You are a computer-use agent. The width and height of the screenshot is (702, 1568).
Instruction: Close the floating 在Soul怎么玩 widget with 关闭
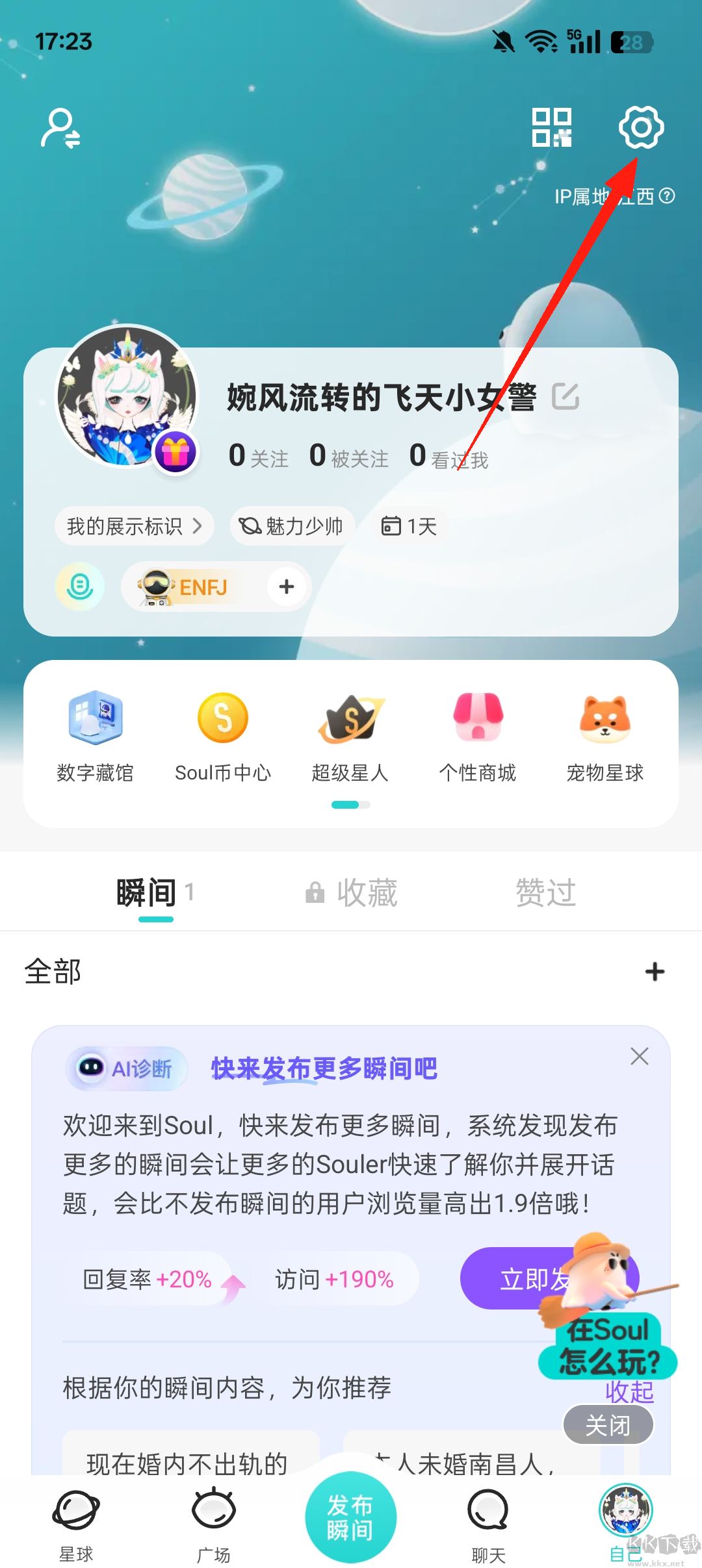click(608, 1426)
